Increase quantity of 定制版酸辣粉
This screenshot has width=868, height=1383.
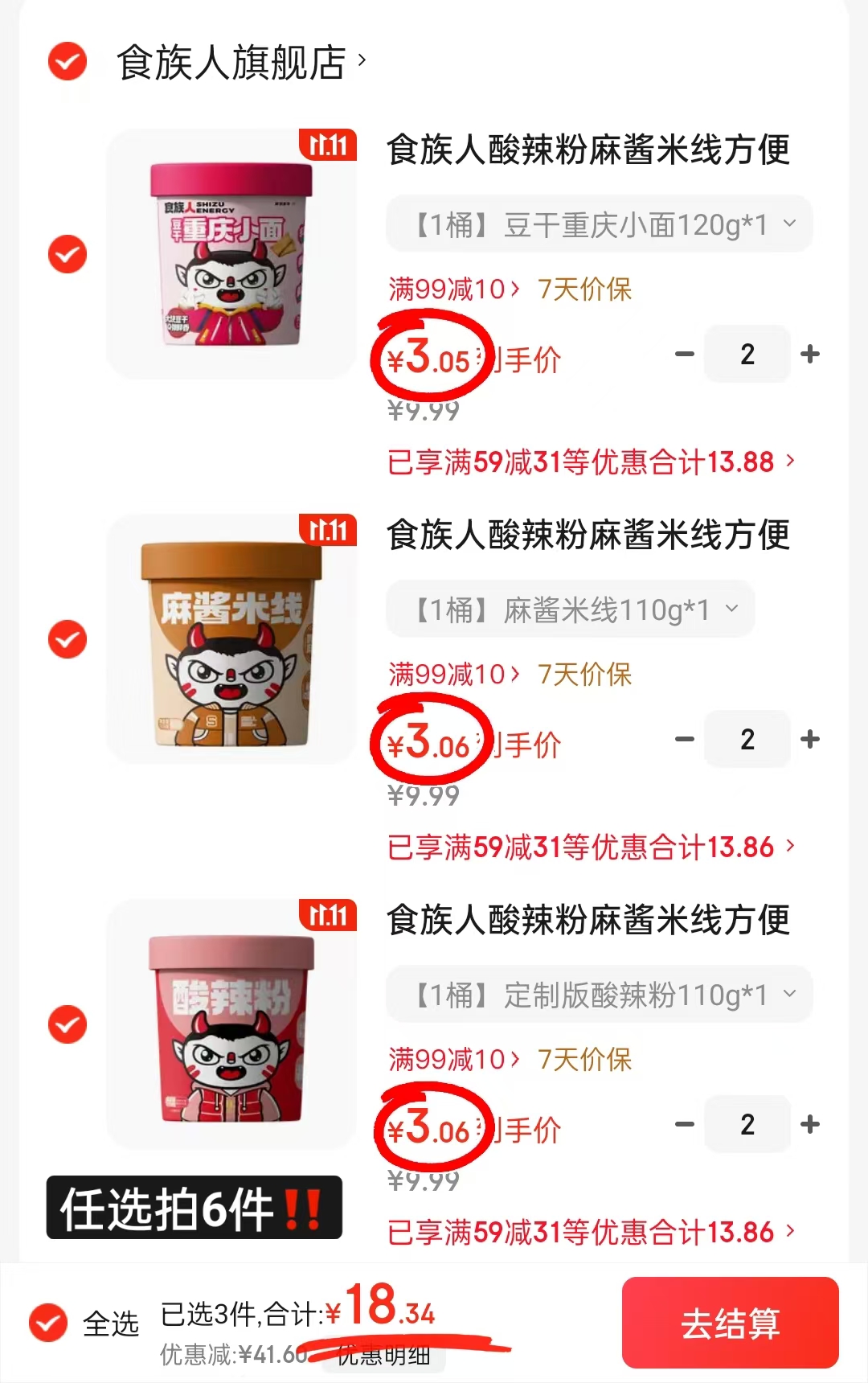click(x=811, y=1124)
